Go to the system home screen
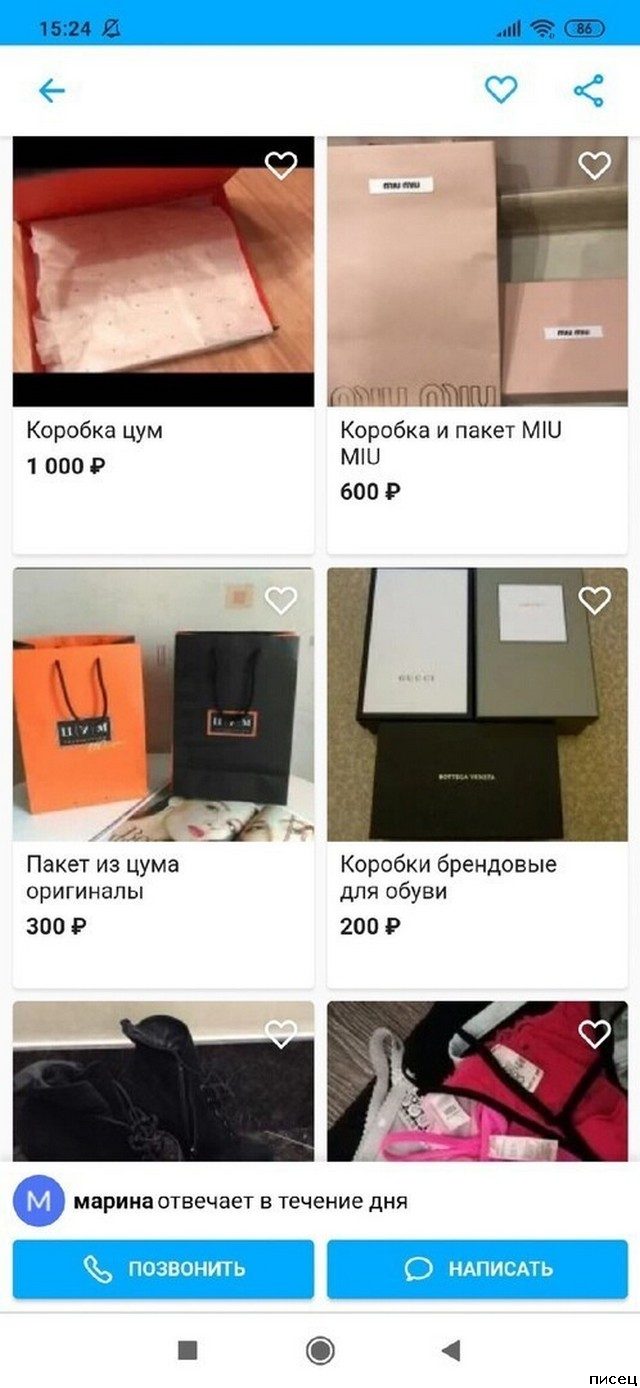This screenshot has height=1388, width=640. (x=320, y=1351)
